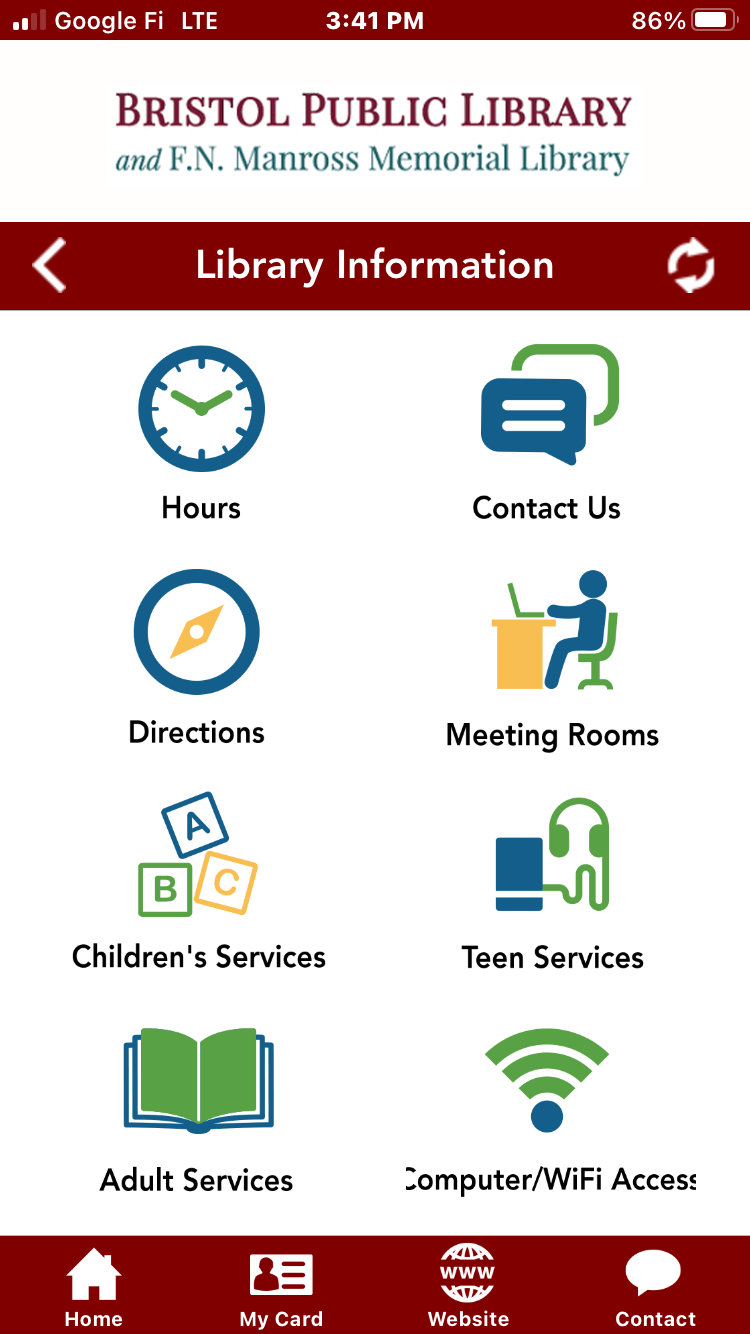Image resolution: width=750 pixels, height=1334 pixels.
Task: Click the Hours text label
Action: click(201, 508)
